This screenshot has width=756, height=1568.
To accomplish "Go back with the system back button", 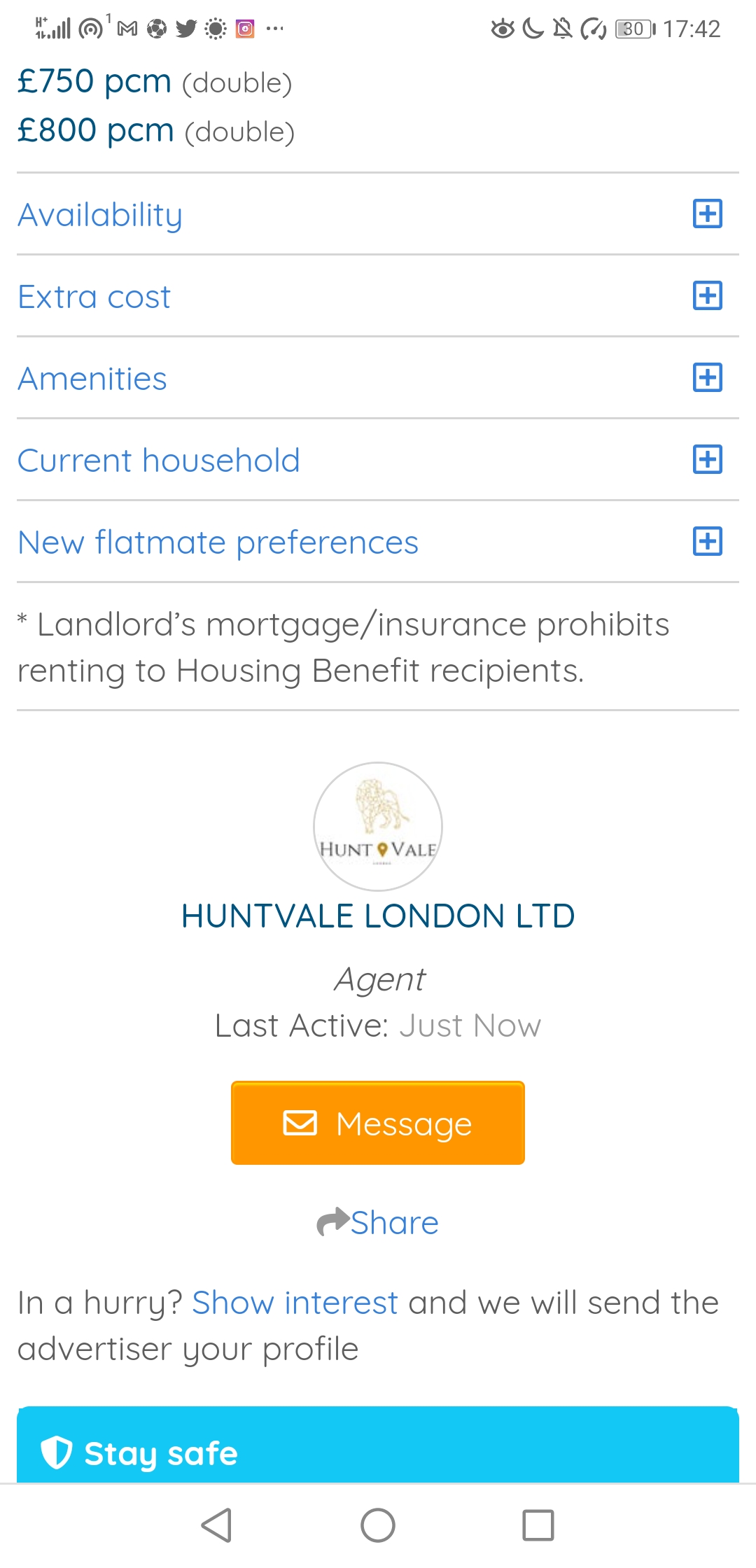I will click(217, 1525).
